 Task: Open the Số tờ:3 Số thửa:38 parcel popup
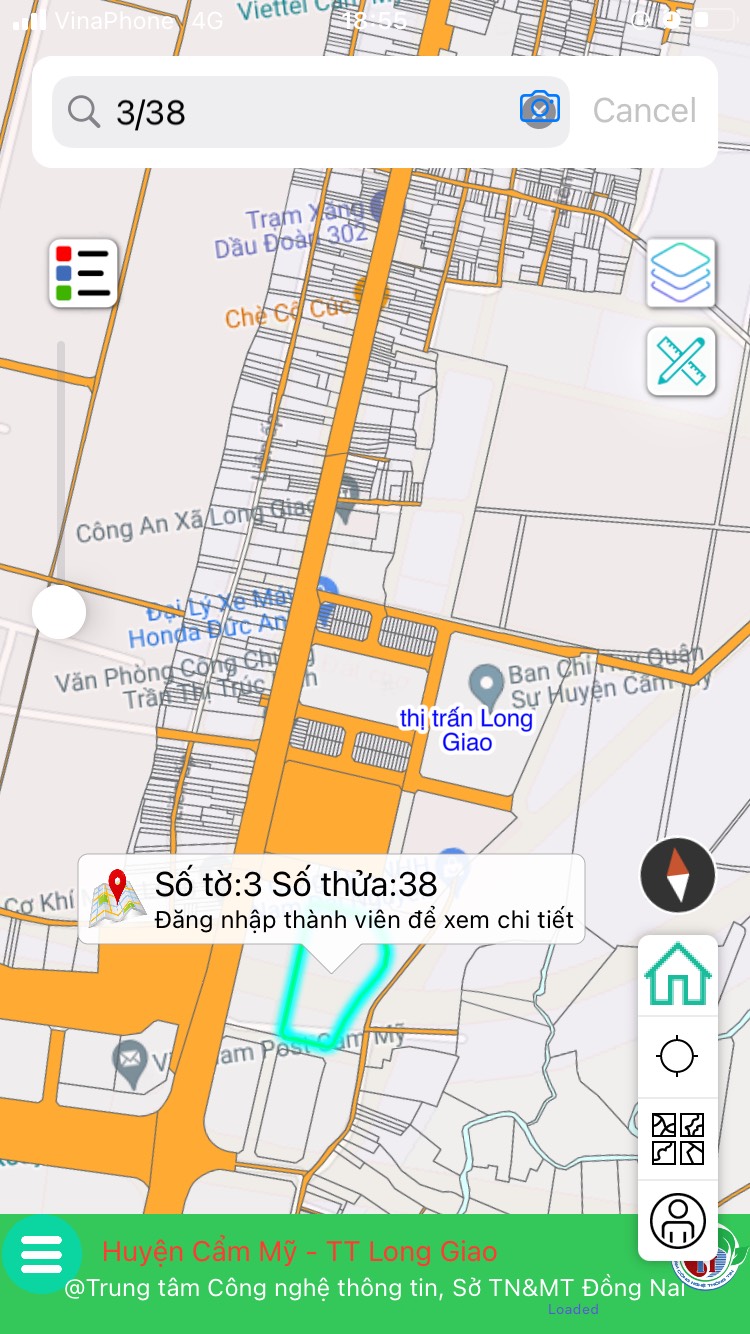click(x=331, y=898)
